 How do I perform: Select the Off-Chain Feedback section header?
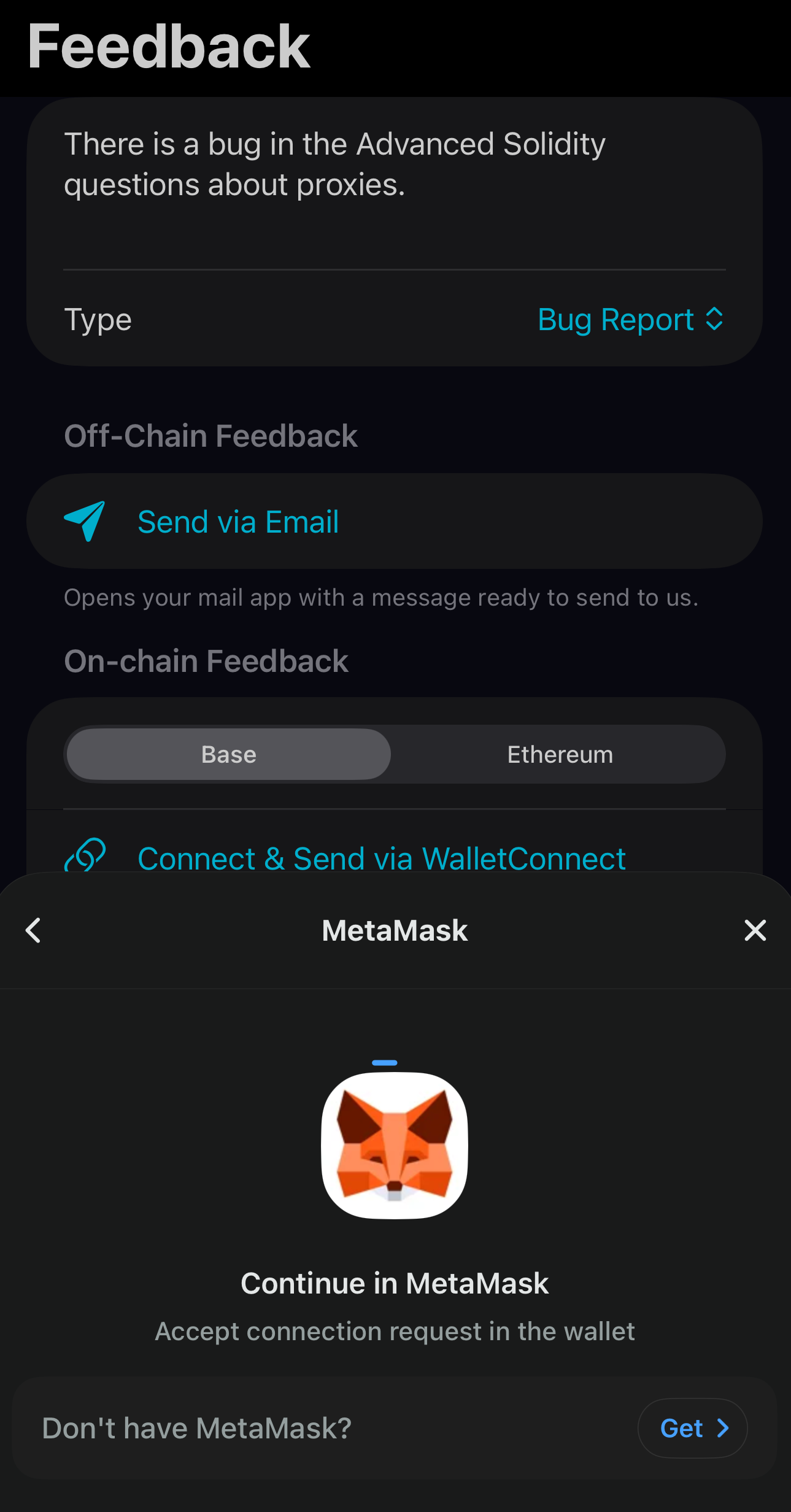tap(211, 435)
